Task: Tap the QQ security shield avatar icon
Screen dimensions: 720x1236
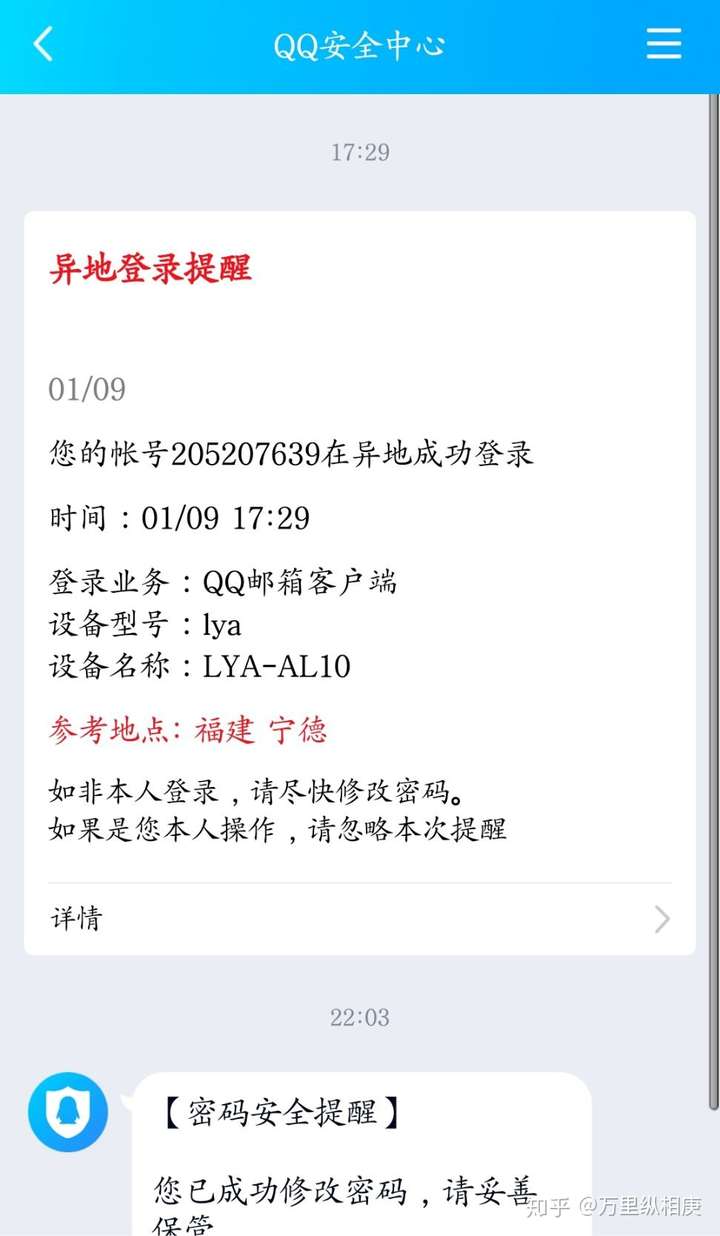Action: (x=66, y=1113)
